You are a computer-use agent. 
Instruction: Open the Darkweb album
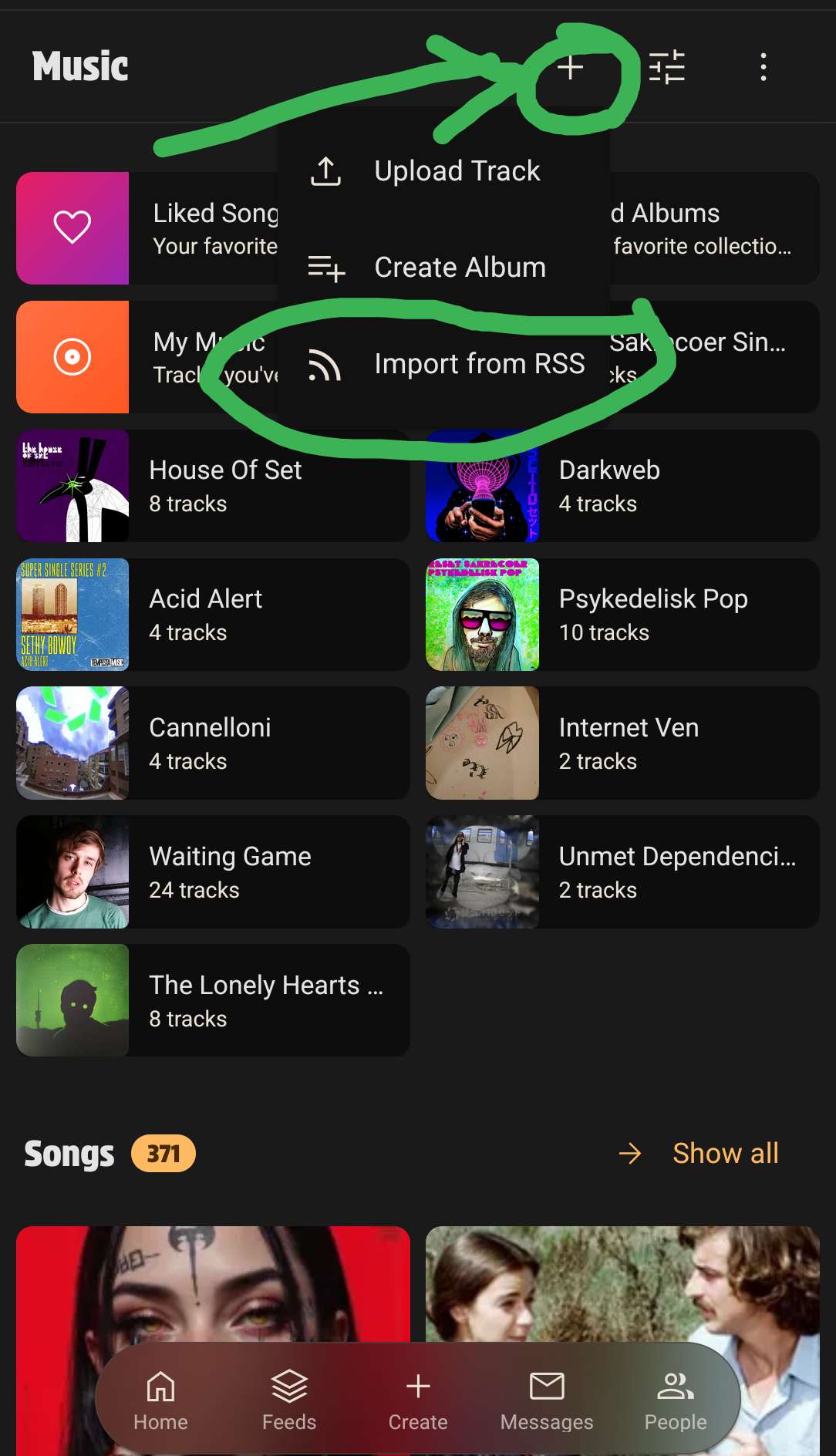coord(622,486)
